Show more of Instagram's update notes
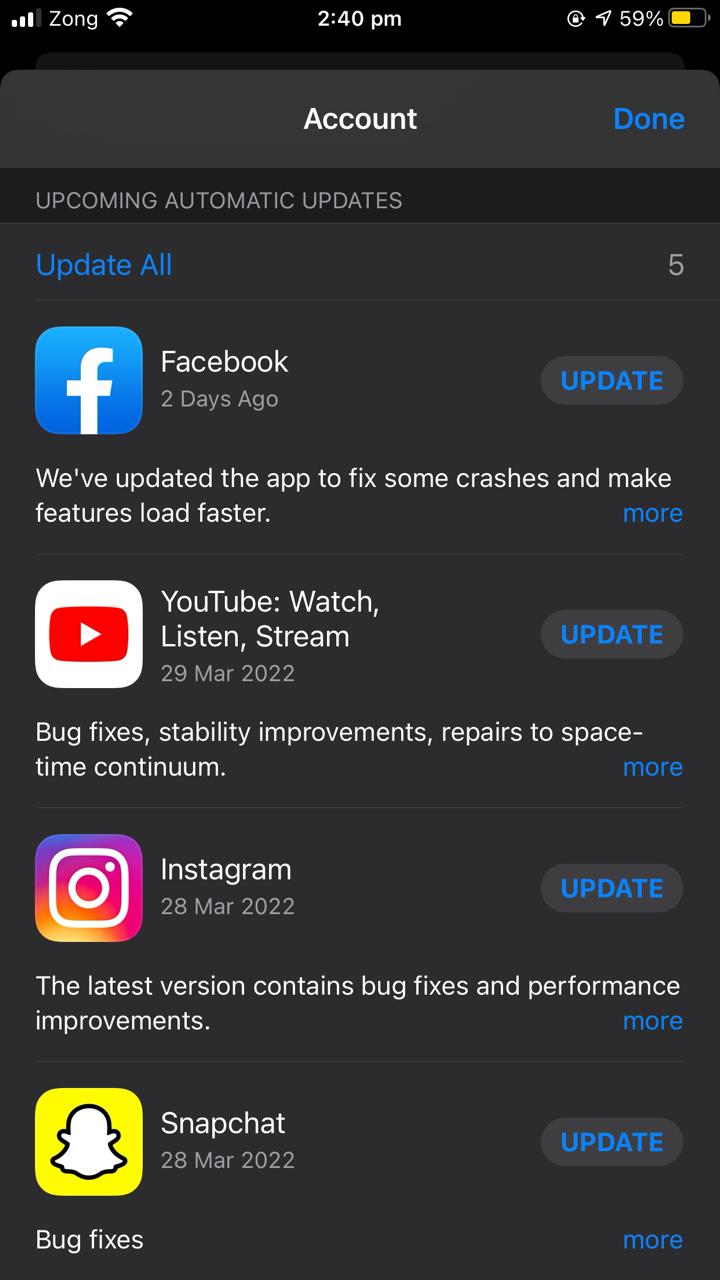Viewport: 720px width, 1280px height. pos(652,1021)
